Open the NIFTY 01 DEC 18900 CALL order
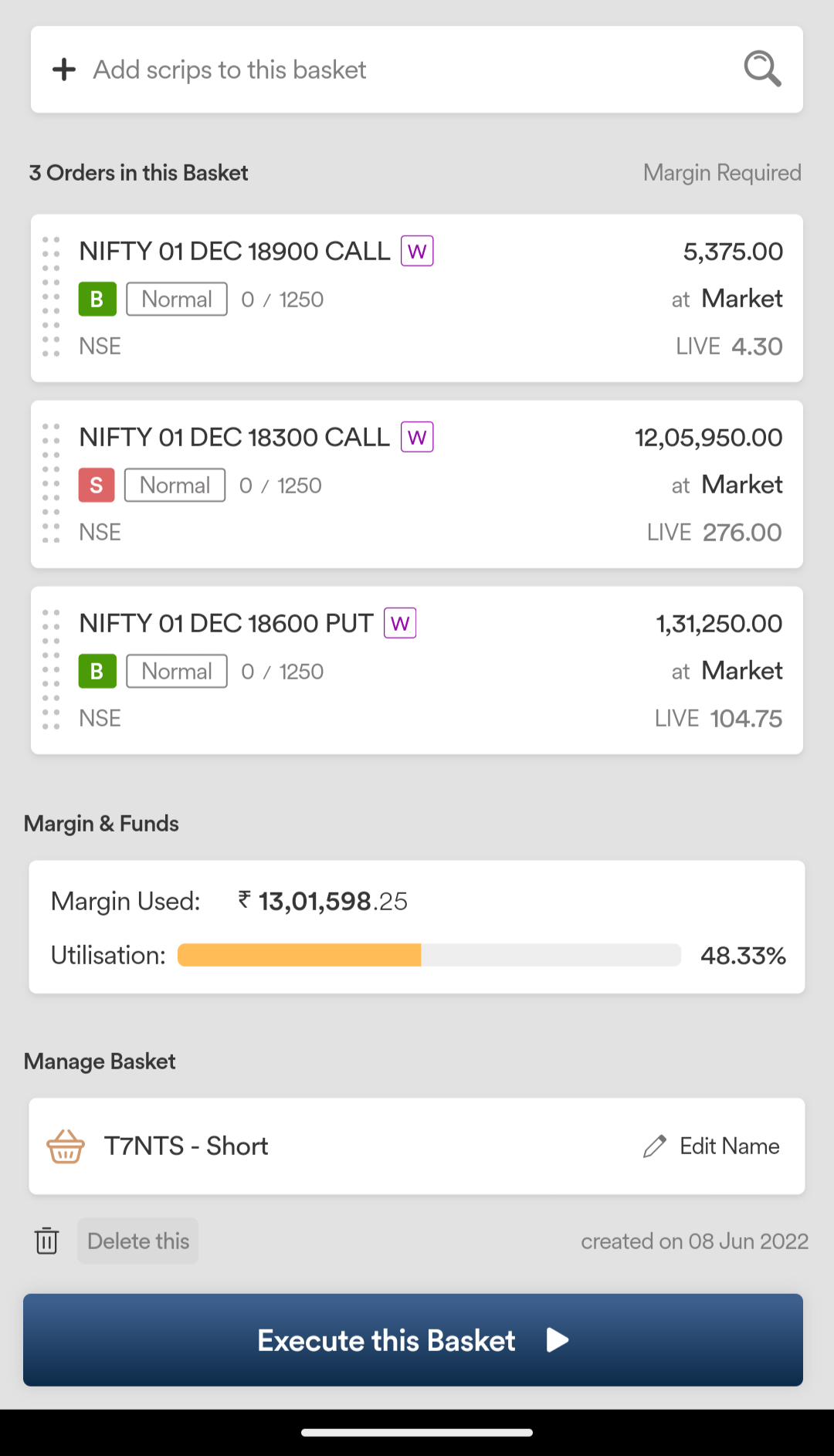Image resolution: width=834 pixels, height=1456 pixels. point(417,298)
